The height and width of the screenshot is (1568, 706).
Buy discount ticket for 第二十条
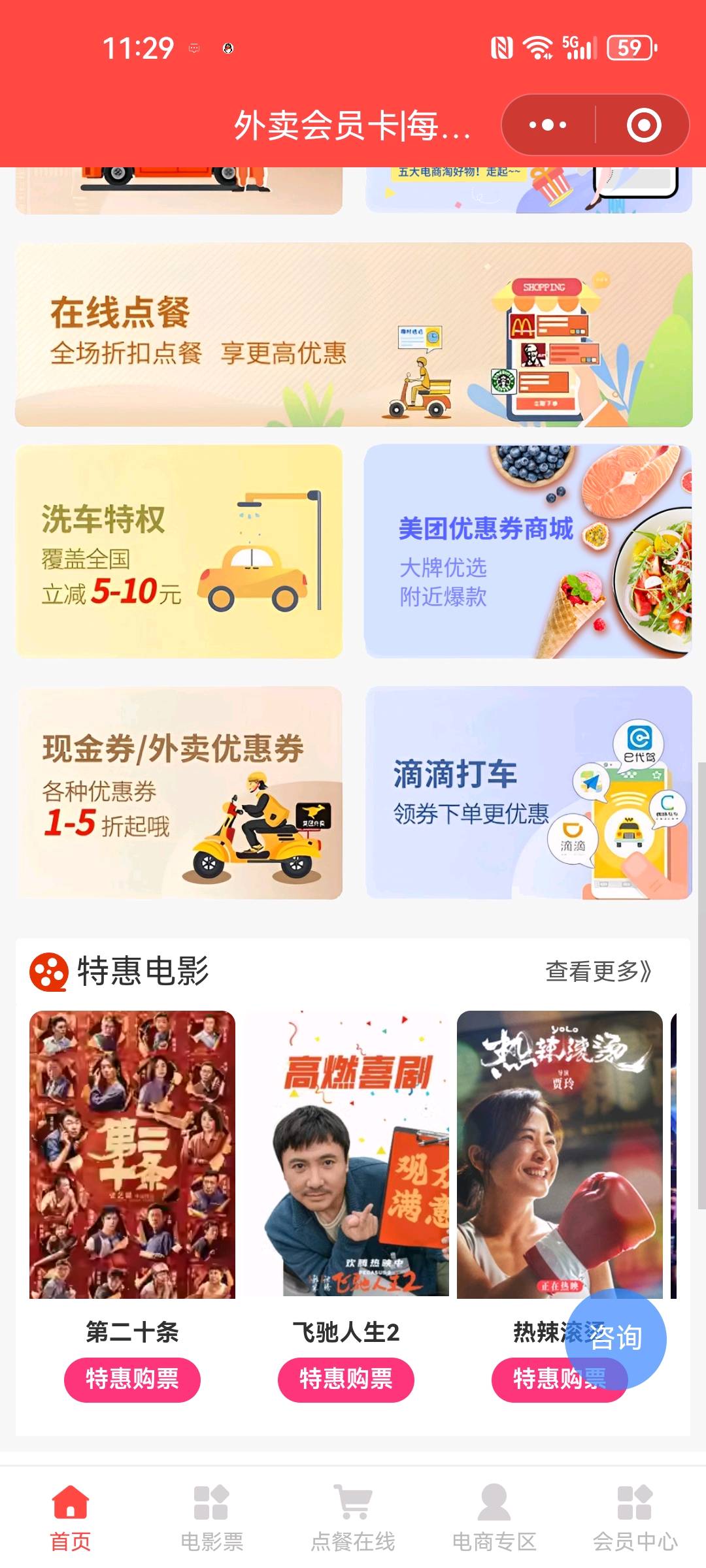point(132,1379)
